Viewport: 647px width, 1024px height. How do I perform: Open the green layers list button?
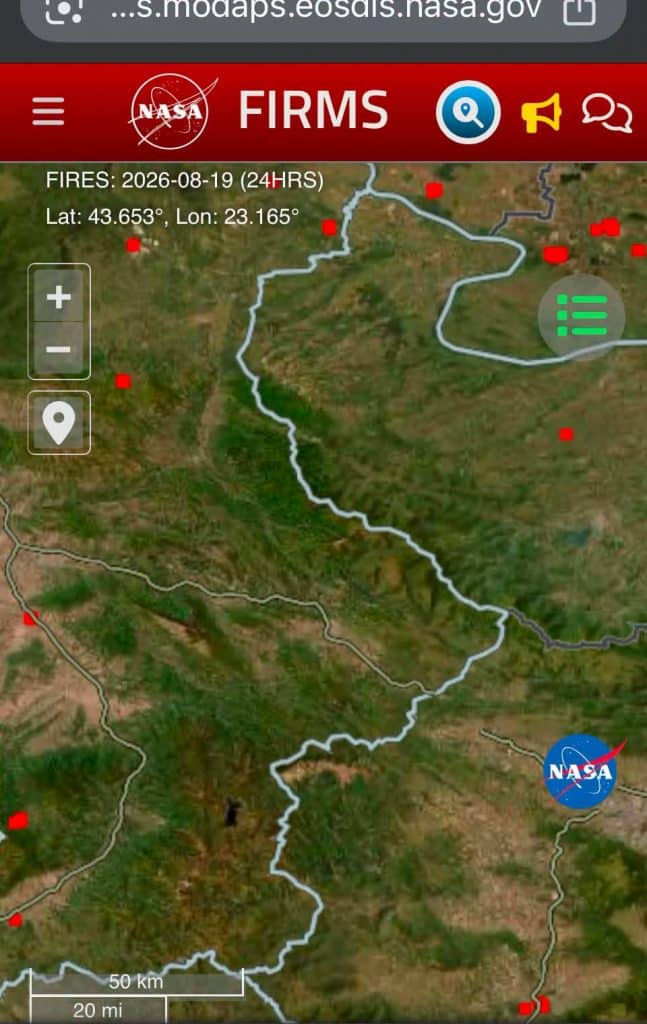(x=582, y=317)
